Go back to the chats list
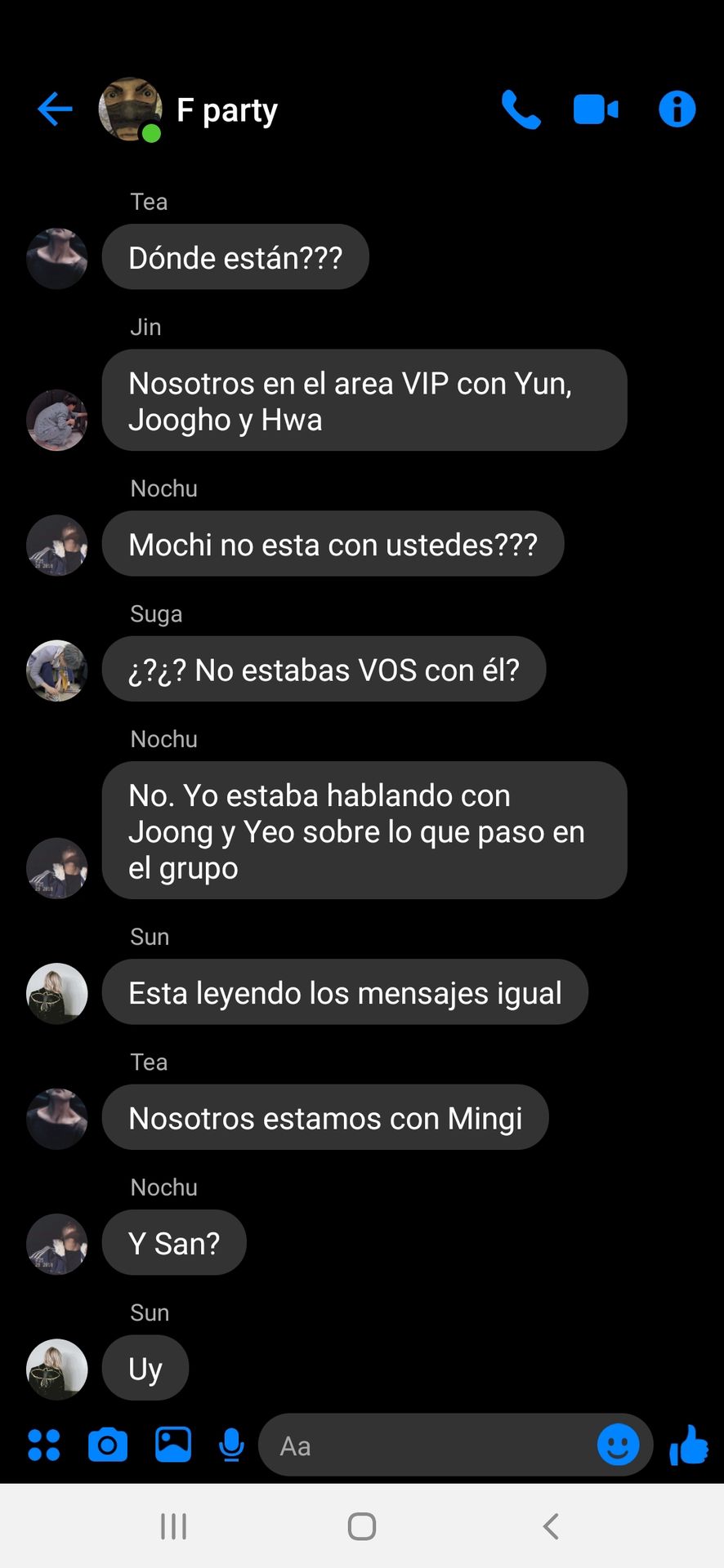 pyautogui.click(x=55, y=109)
